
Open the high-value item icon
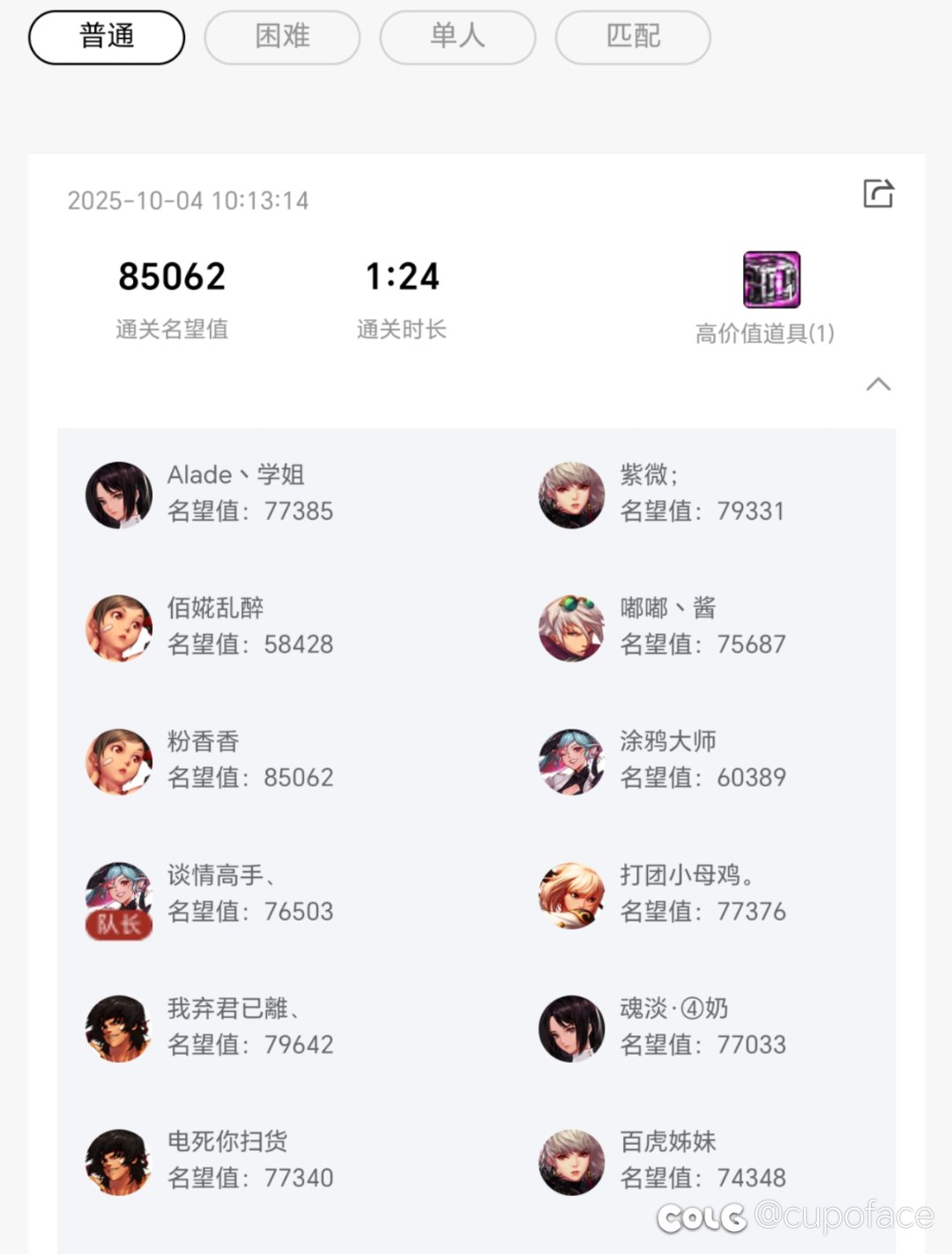coord(771,280)
